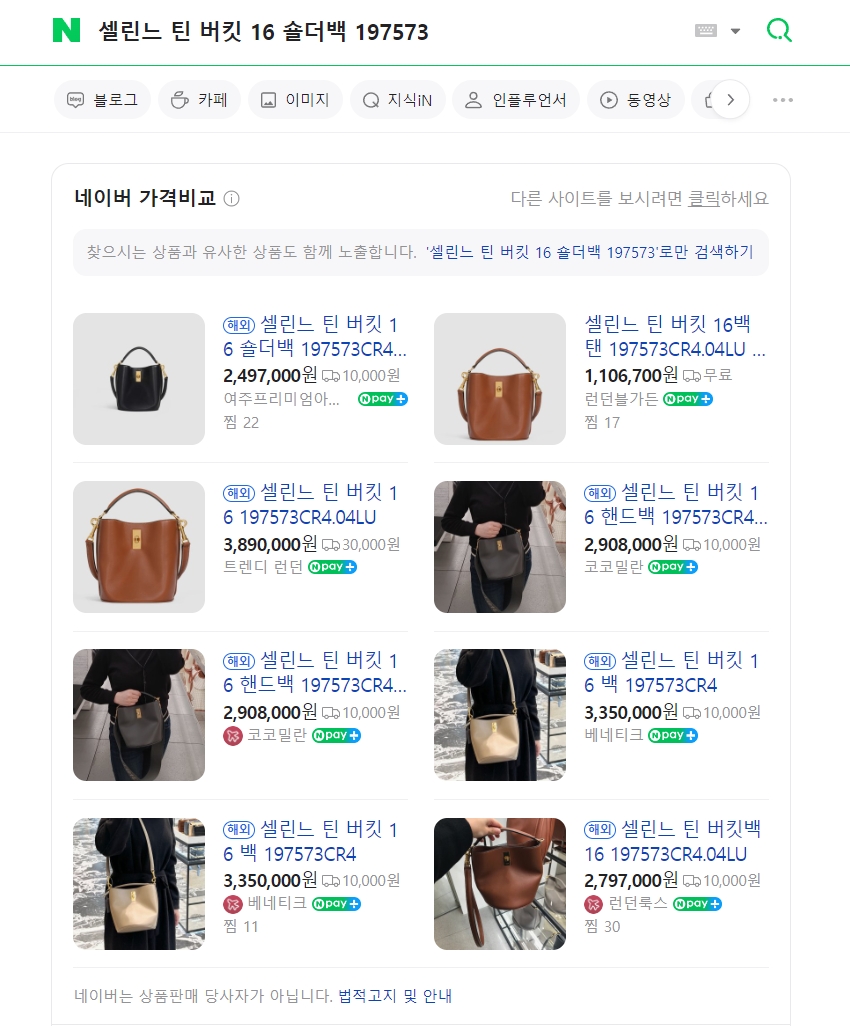850x1026 pixels.
Task: Tap the 클릭 link for other sites
Action: (x=703, y=198)
